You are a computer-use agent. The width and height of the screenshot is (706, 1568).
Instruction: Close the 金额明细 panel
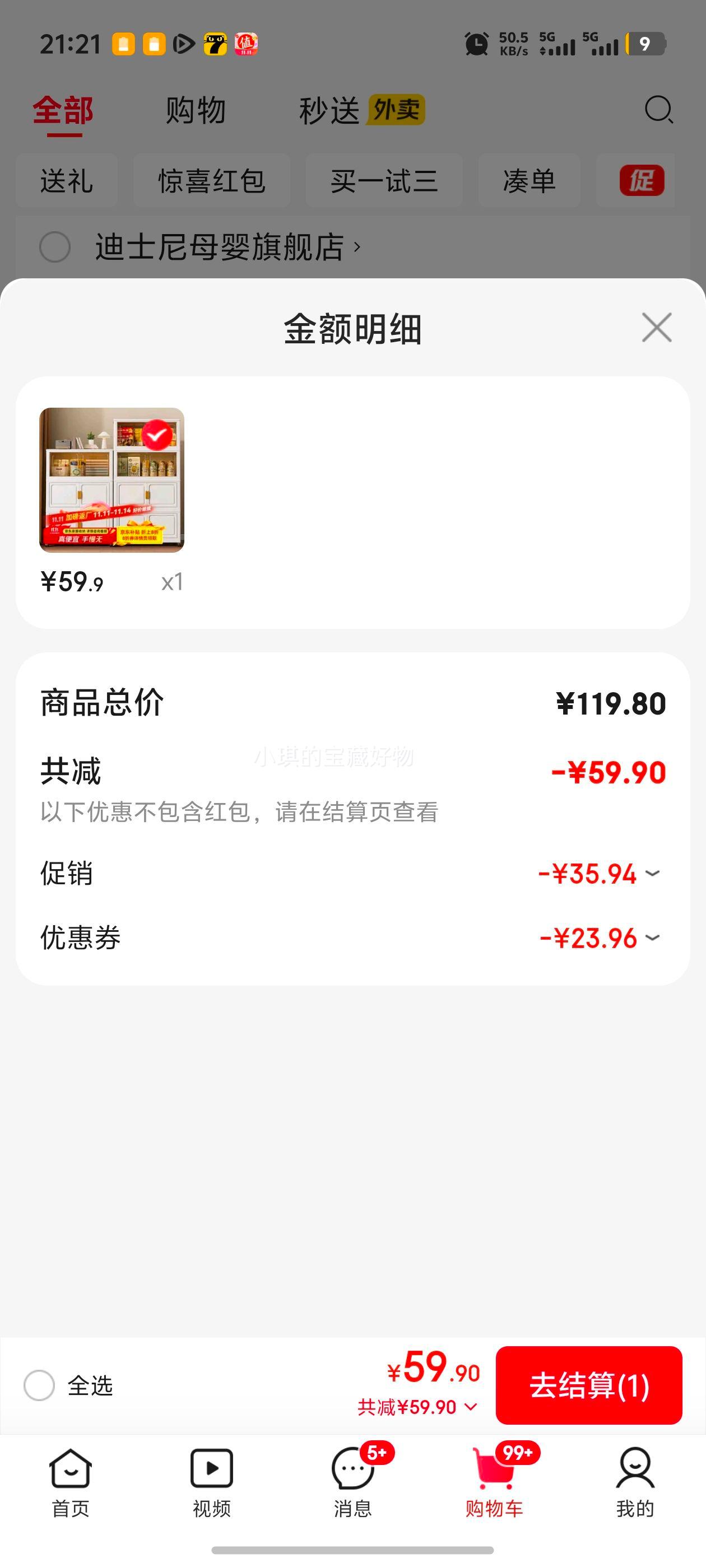pyautogui.click(x=656, y=328)
